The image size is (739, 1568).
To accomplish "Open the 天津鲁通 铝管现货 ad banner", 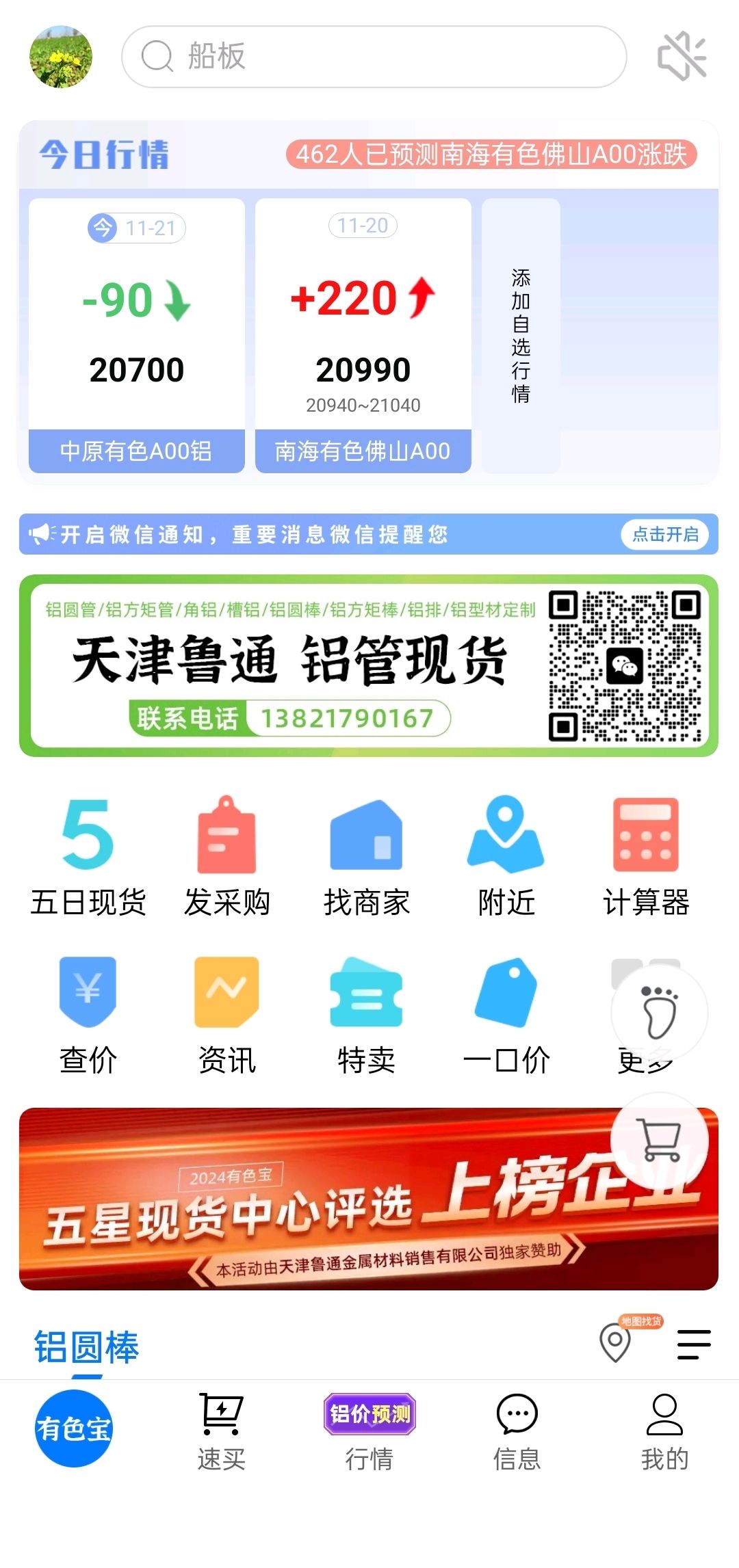I will point(369,666).
